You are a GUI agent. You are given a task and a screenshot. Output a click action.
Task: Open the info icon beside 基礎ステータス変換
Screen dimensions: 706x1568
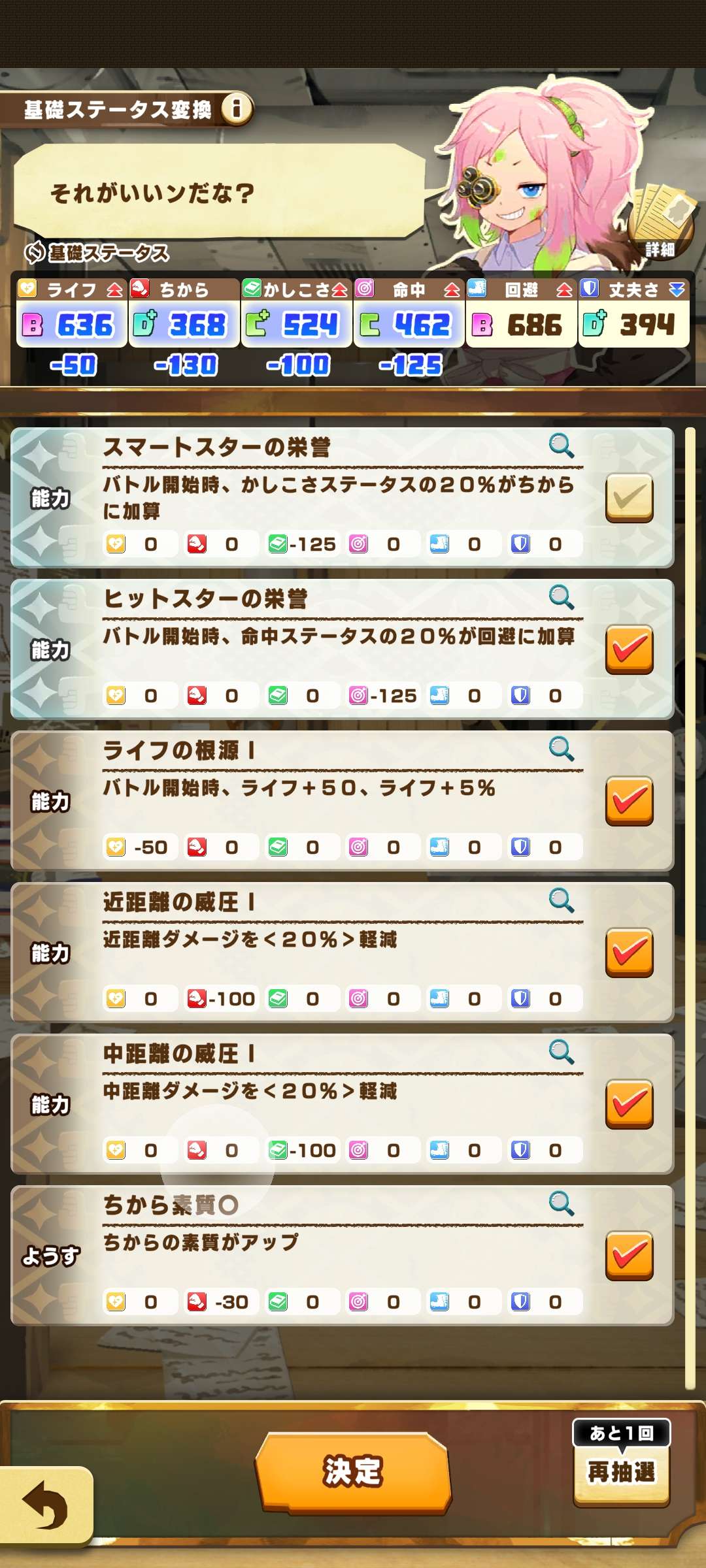[237, 108]
